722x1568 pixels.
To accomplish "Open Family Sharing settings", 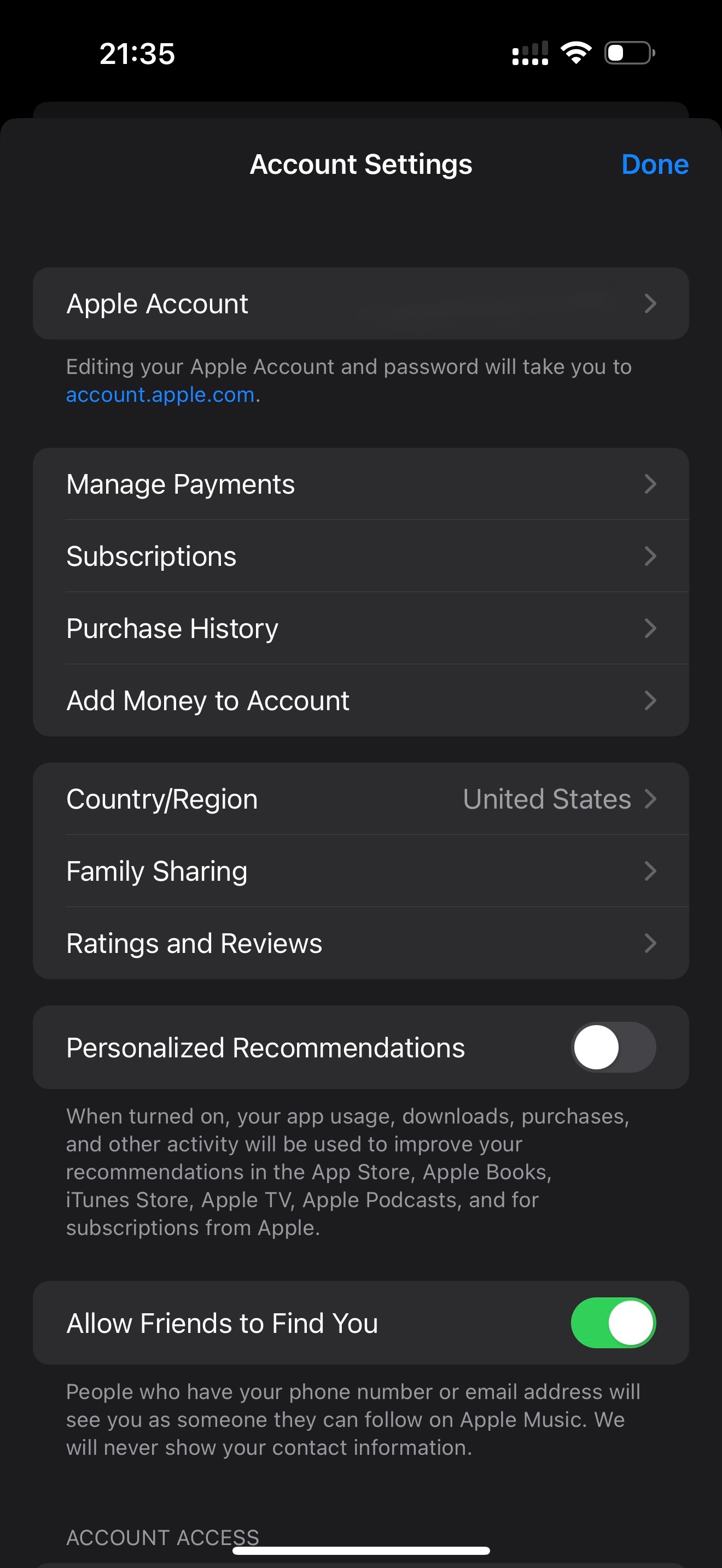I will (361, 871).
